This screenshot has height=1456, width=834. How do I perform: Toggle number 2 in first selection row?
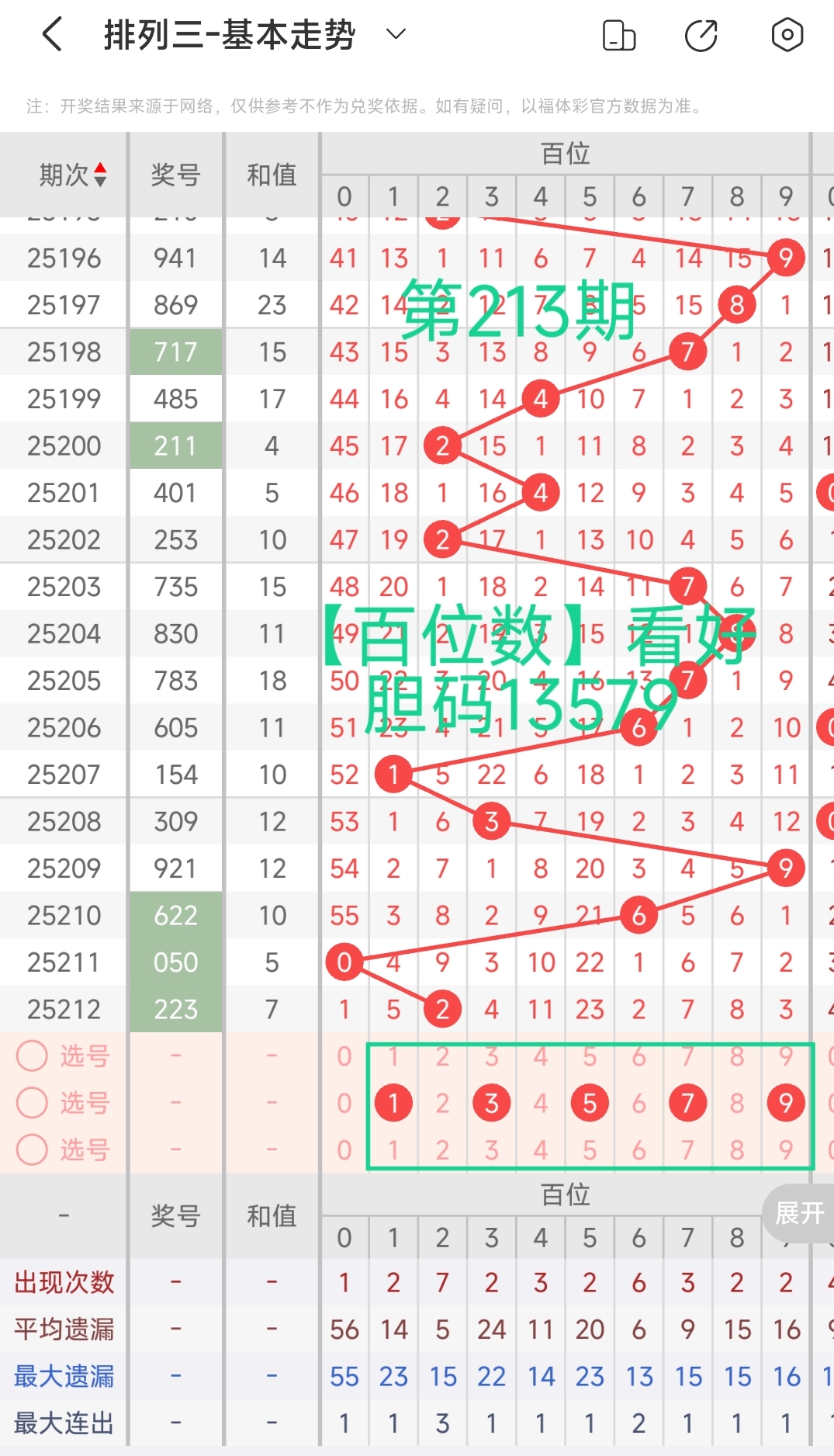coord(442,1056)
